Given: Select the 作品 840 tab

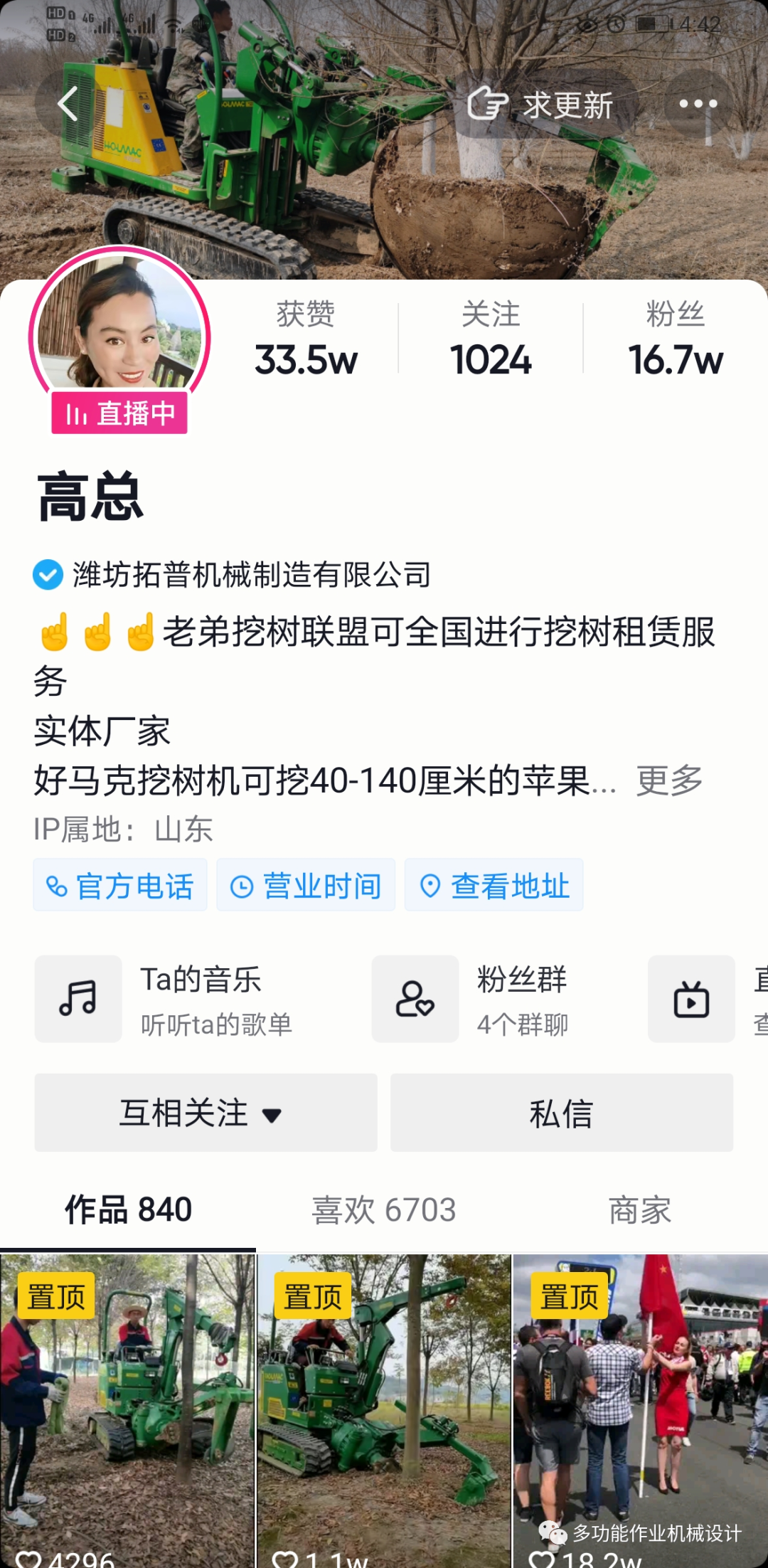Looking at the screenshot, I should click(x=128, y=1210).
